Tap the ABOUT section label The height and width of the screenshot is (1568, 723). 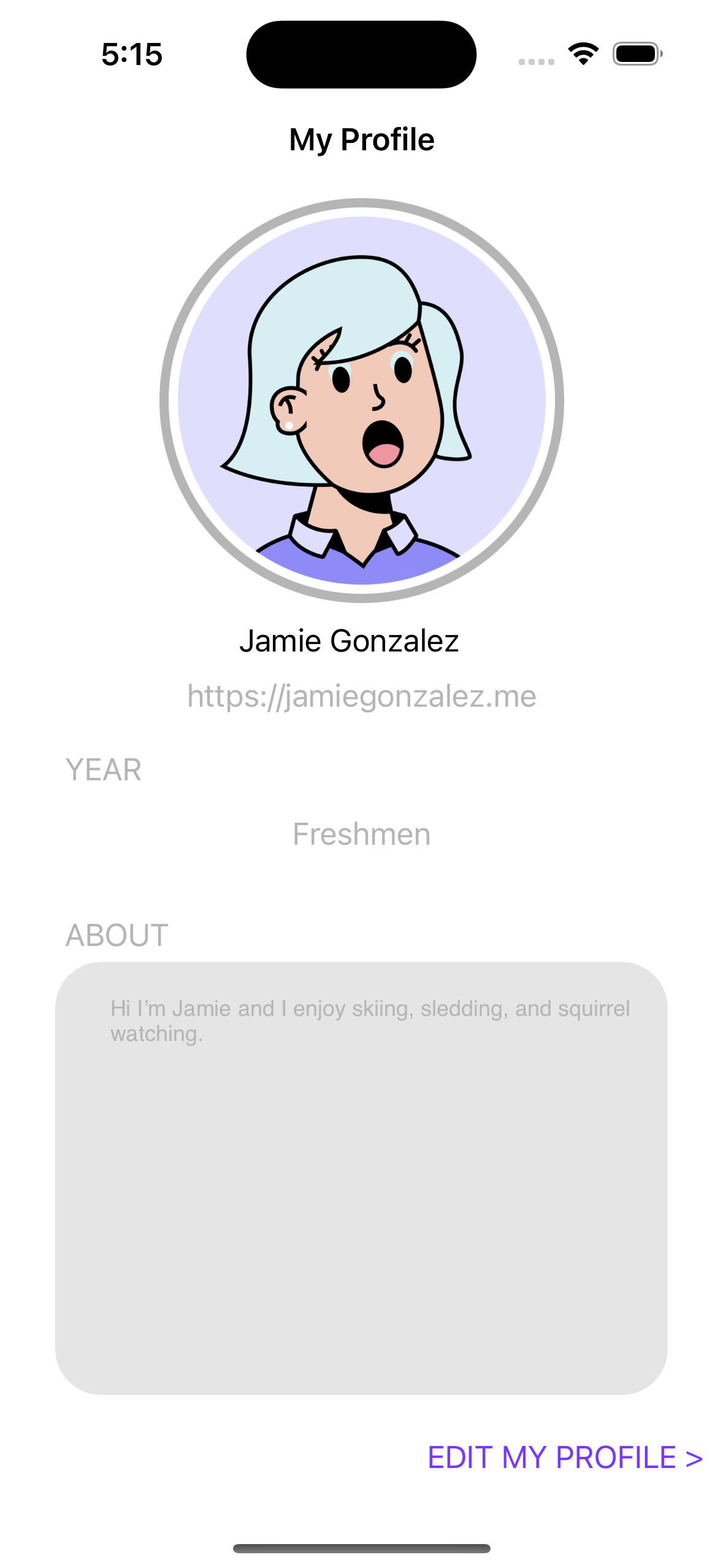(116, 935)
